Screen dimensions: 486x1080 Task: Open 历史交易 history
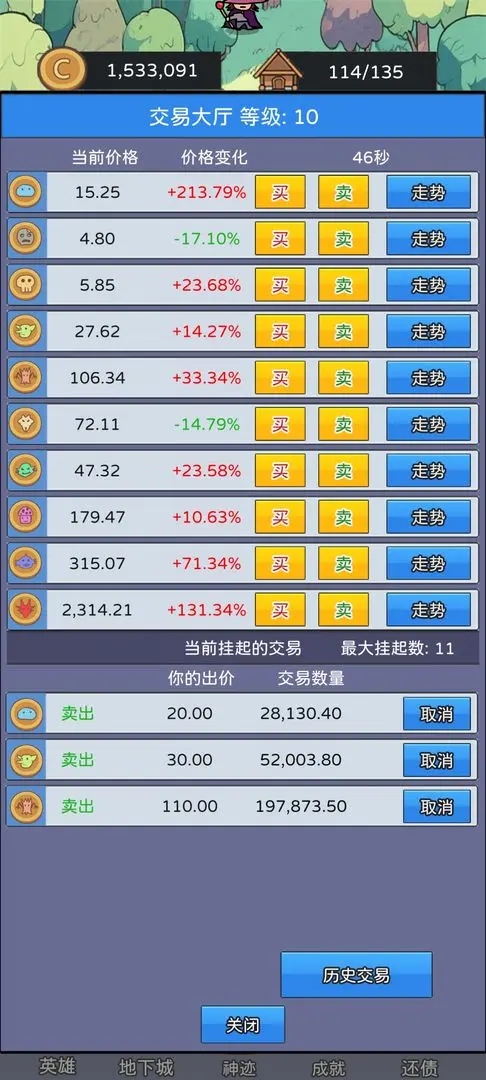pos(357,975)
